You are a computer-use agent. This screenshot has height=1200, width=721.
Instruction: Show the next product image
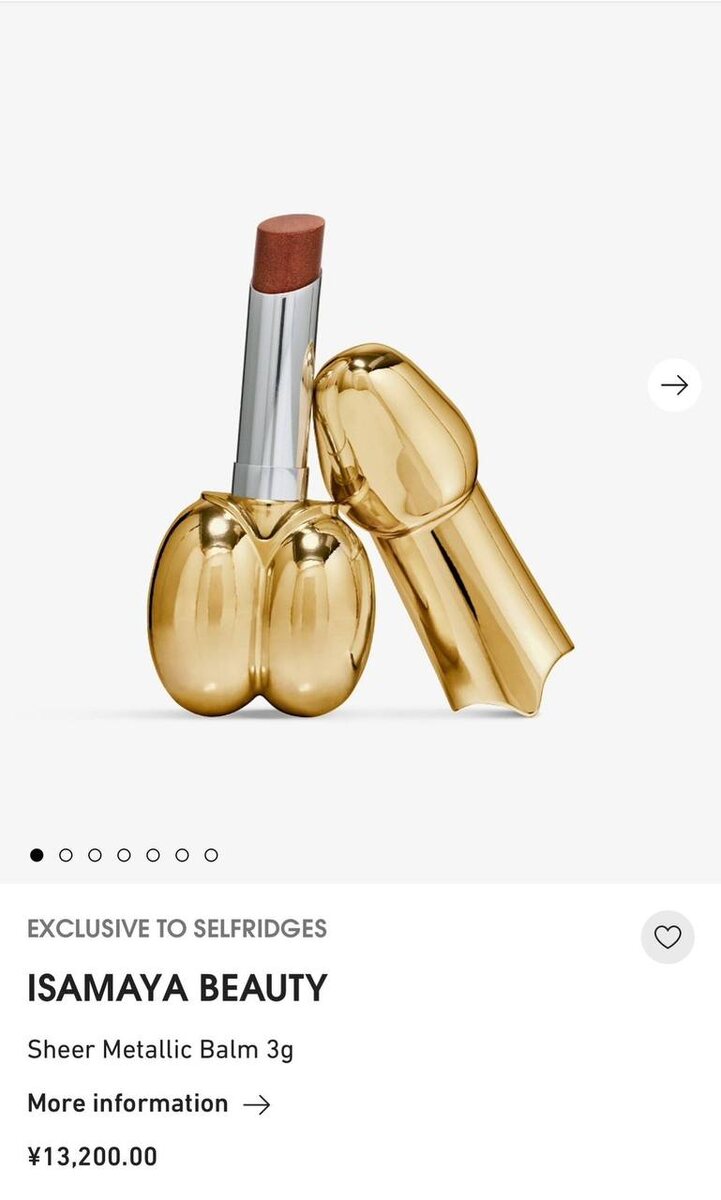pyautogui.click(x=674, y=385)
